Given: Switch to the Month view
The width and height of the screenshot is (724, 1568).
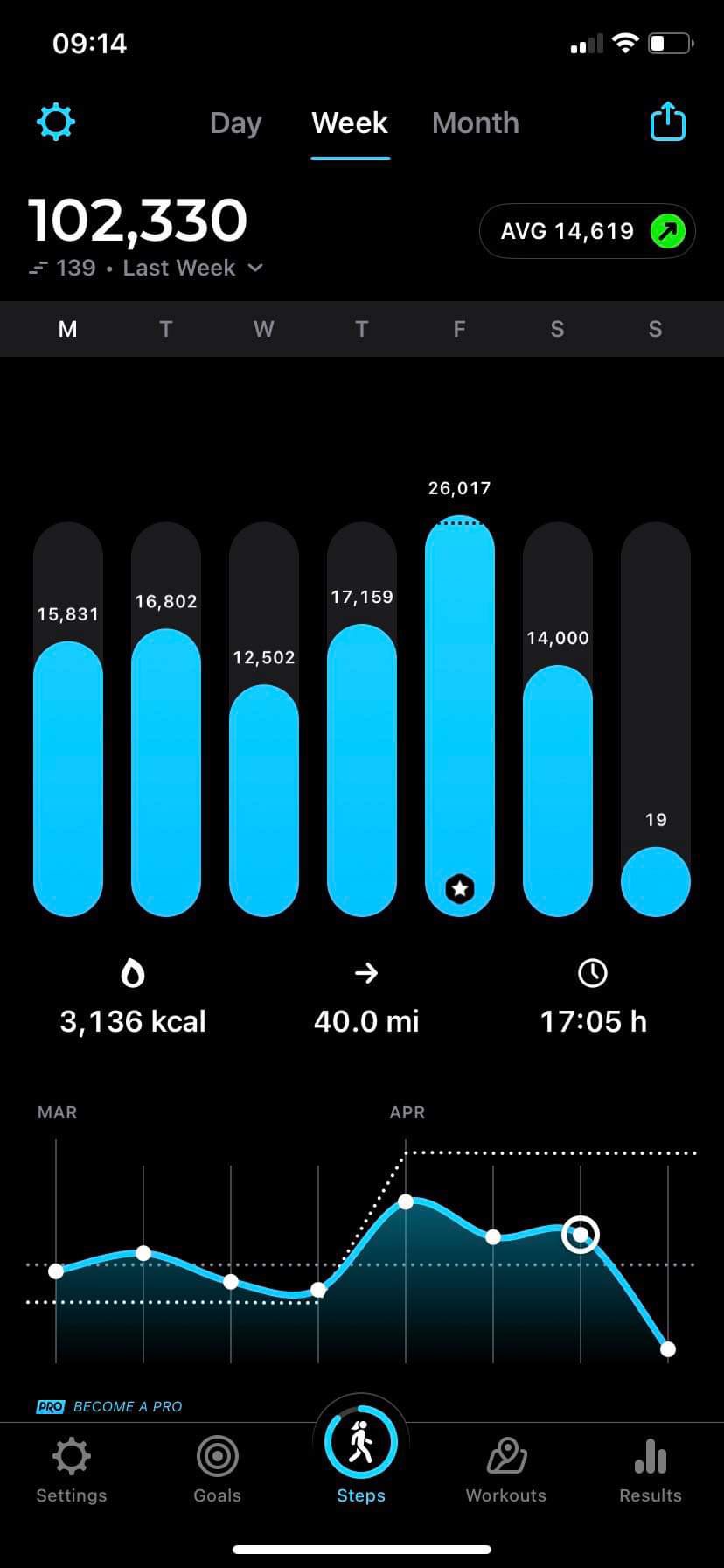Looking at the screenshot, I should pyautogui.click(x=475, y=123).
